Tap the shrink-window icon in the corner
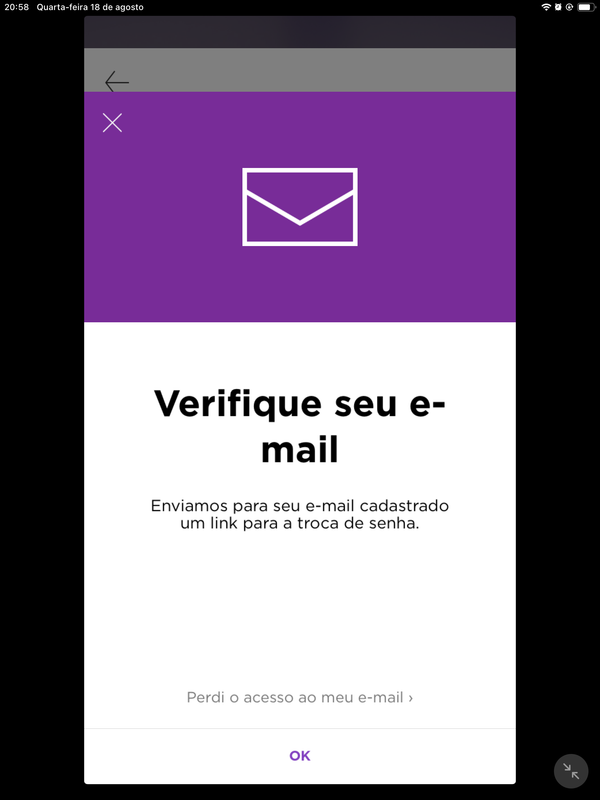 [x=571, y=771]
